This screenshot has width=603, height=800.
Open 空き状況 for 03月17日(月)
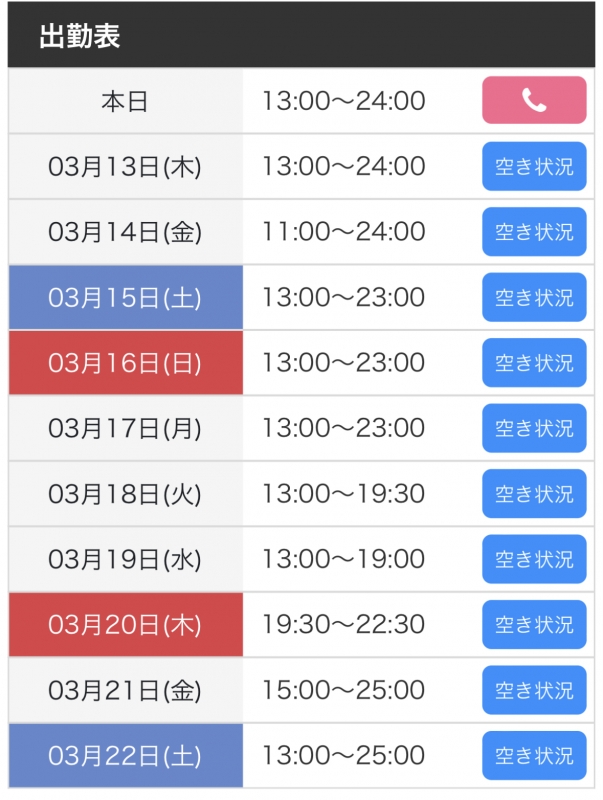click(534, 429)
